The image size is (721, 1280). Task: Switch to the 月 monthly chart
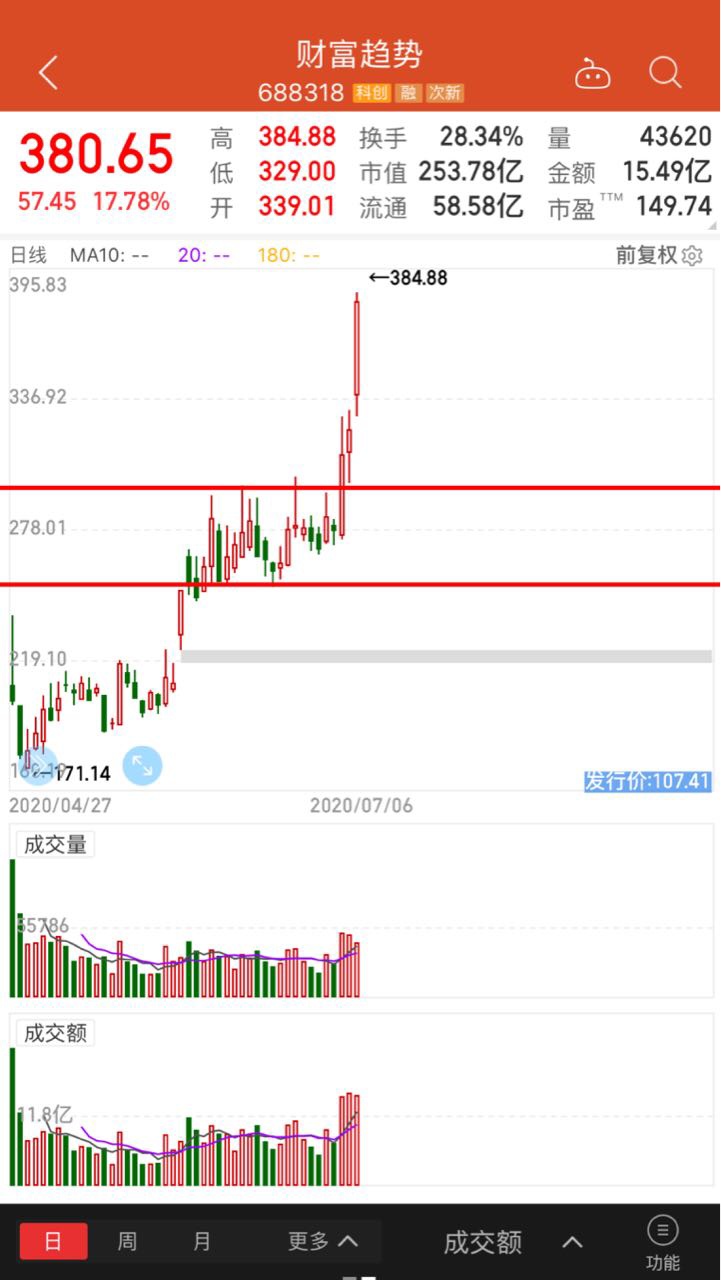202,1241
